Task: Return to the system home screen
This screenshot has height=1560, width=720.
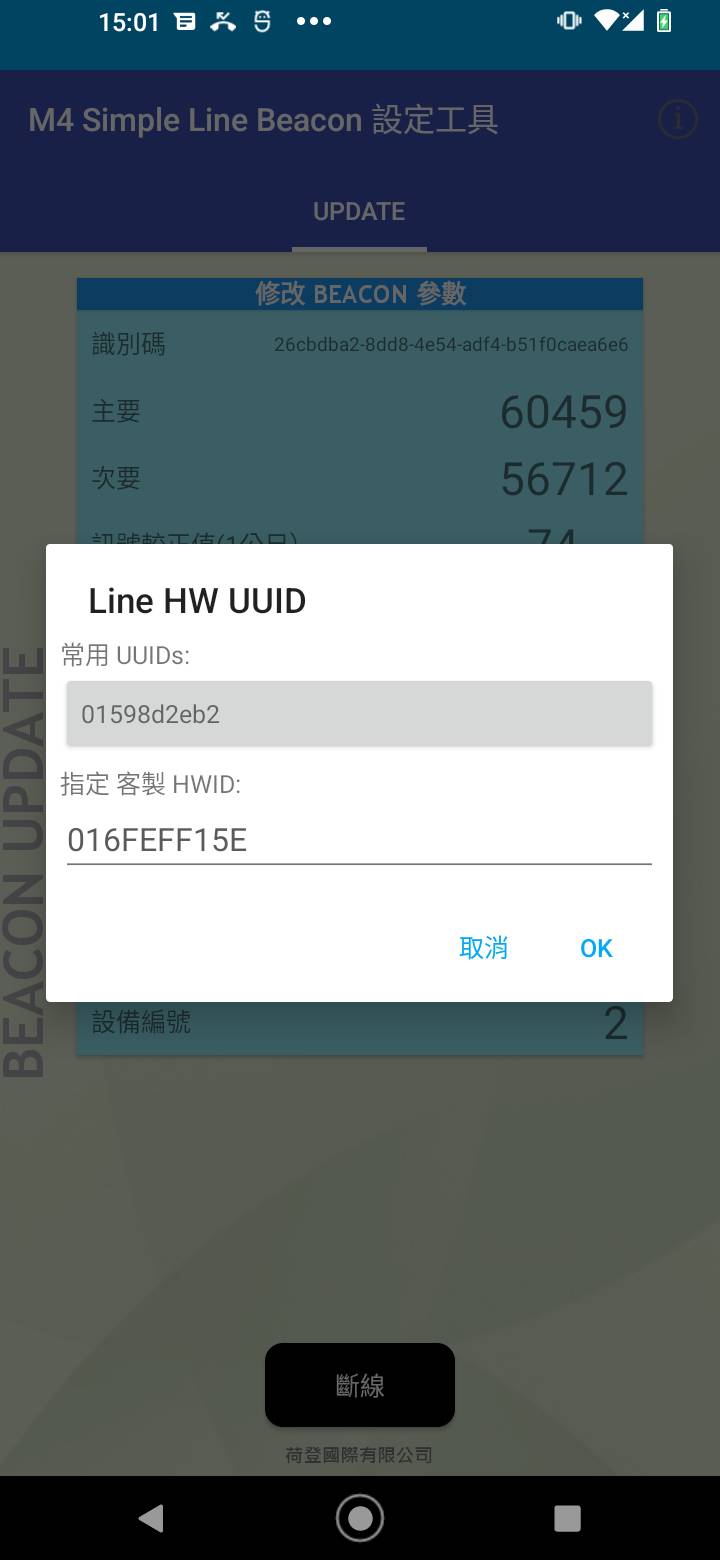Action: click(360, 1518)
